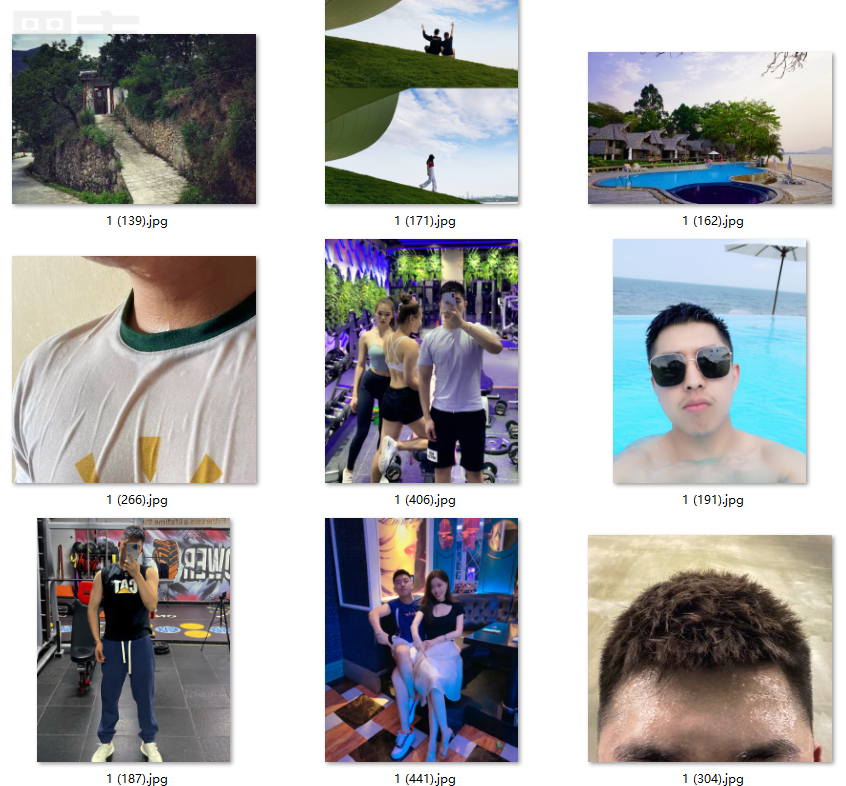Open the 1 (441).jpg image

coord(421,640)
